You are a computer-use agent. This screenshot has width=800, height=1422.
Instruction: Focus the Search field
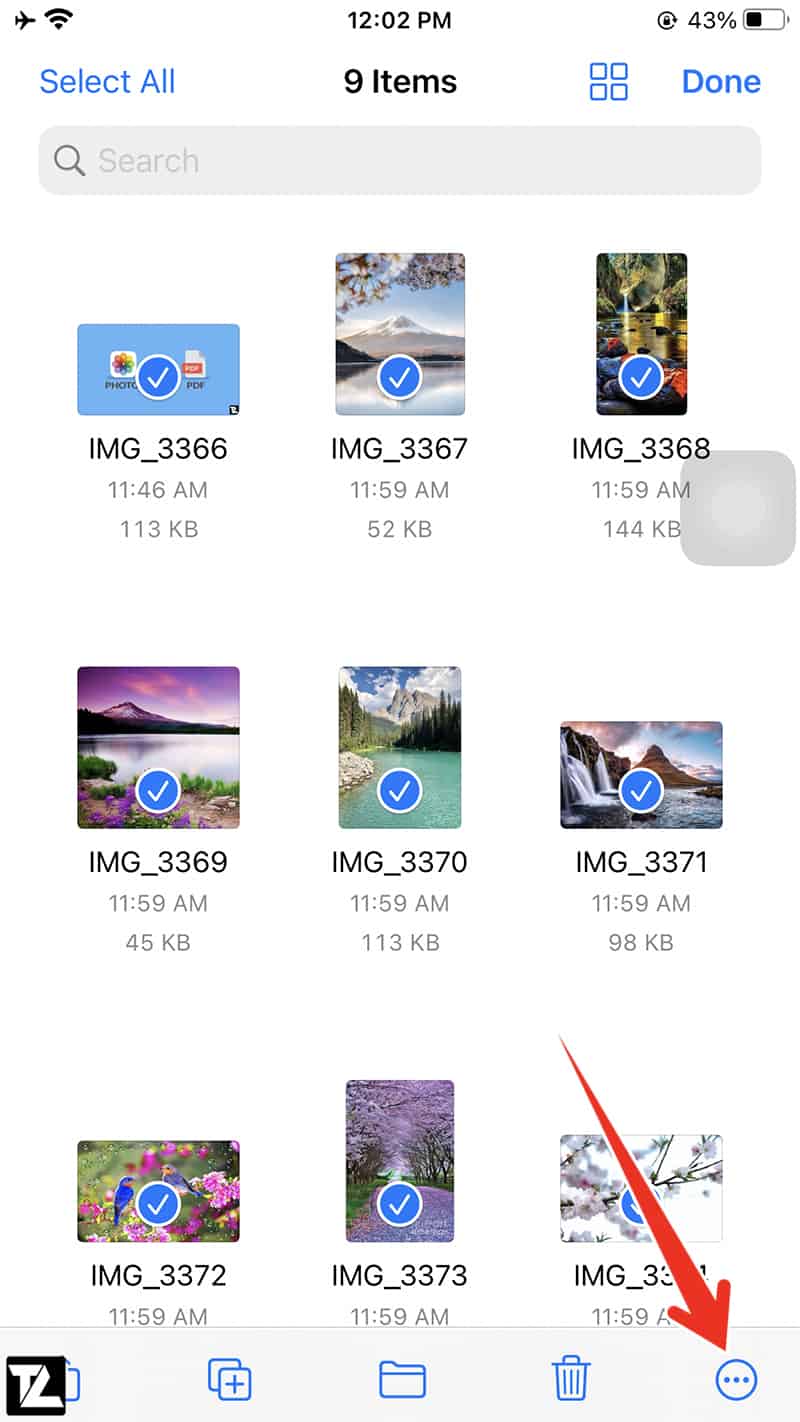(x=400, y=160)
